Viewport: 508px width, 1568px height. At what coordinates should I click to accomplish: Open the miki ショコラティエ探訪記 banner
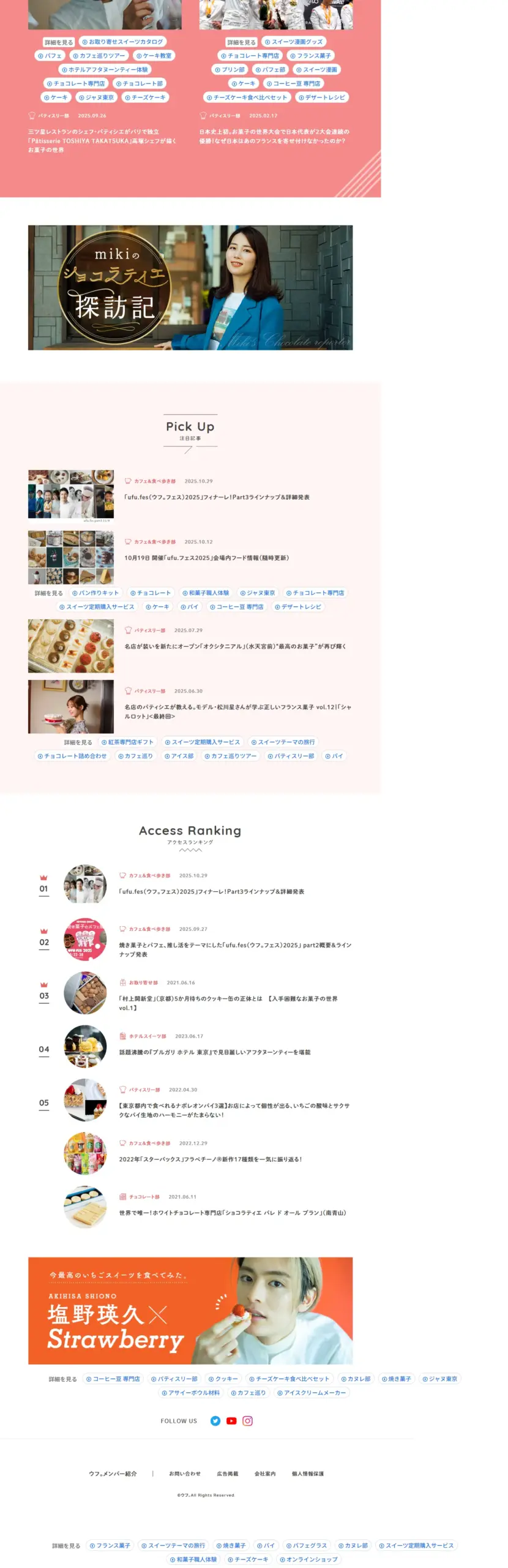click(x=190, y=287)
